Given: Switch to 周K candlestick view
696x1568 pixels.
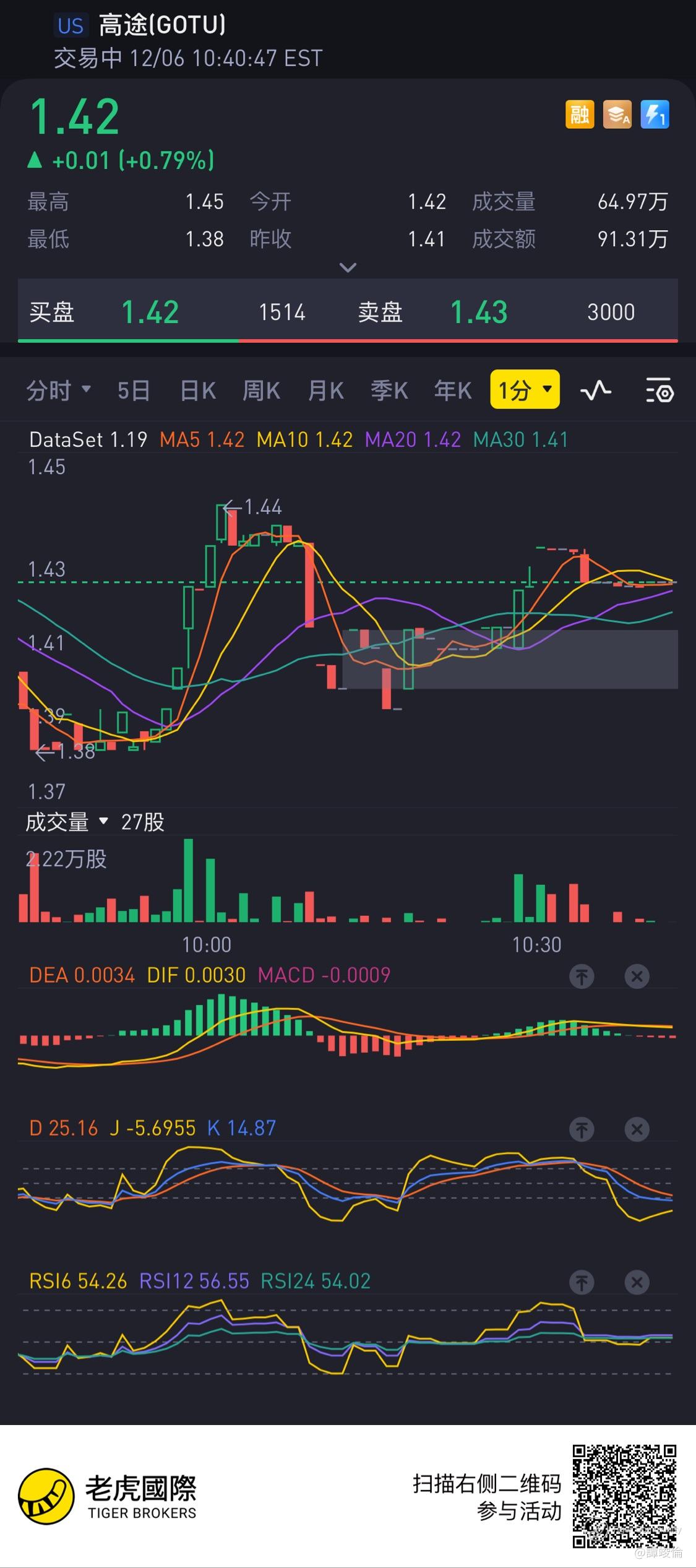Looking at the screenshot, I should (x=261, y=390).
